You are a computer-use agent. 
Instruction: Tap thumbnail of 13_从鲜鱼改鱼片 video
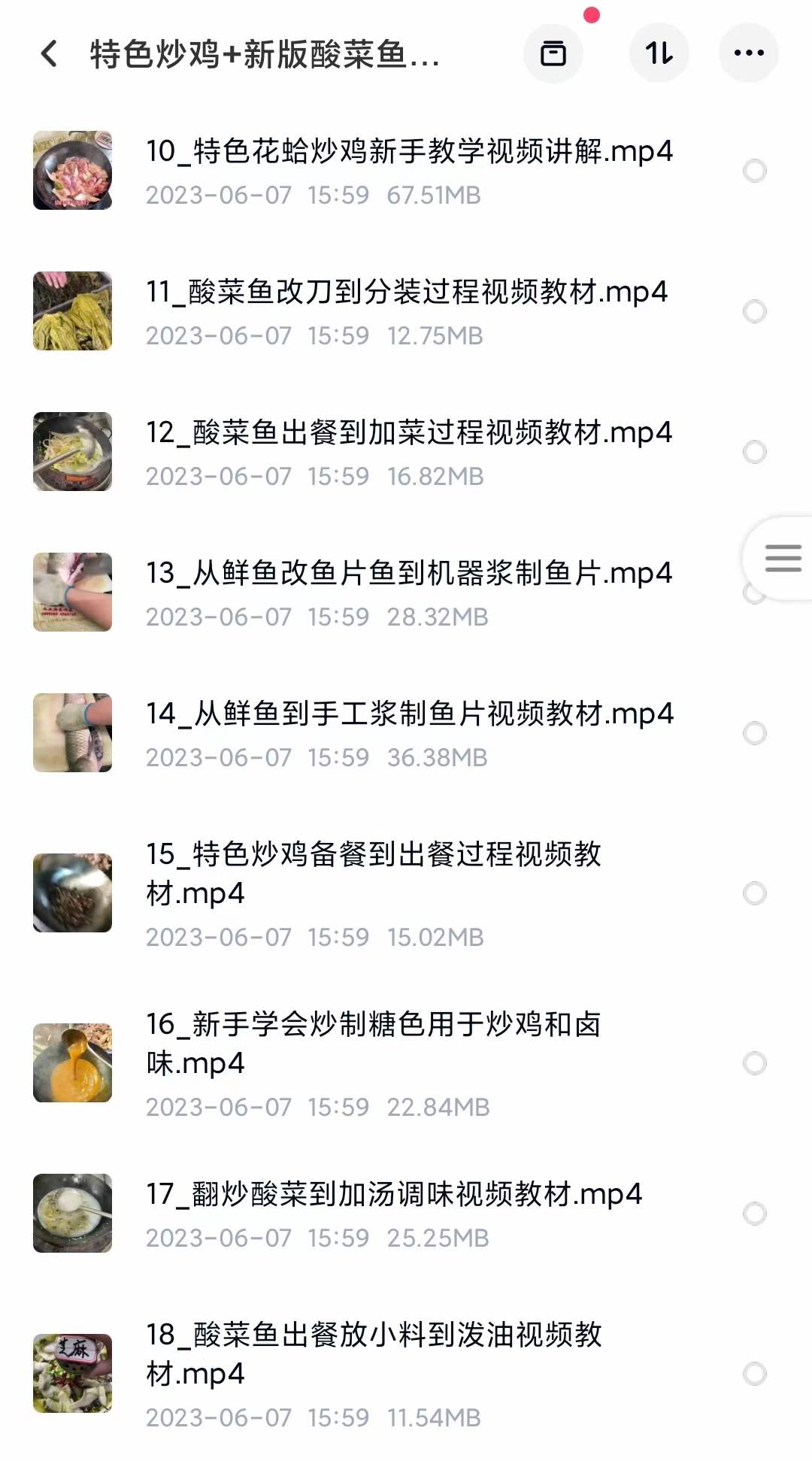click(72, 593)
